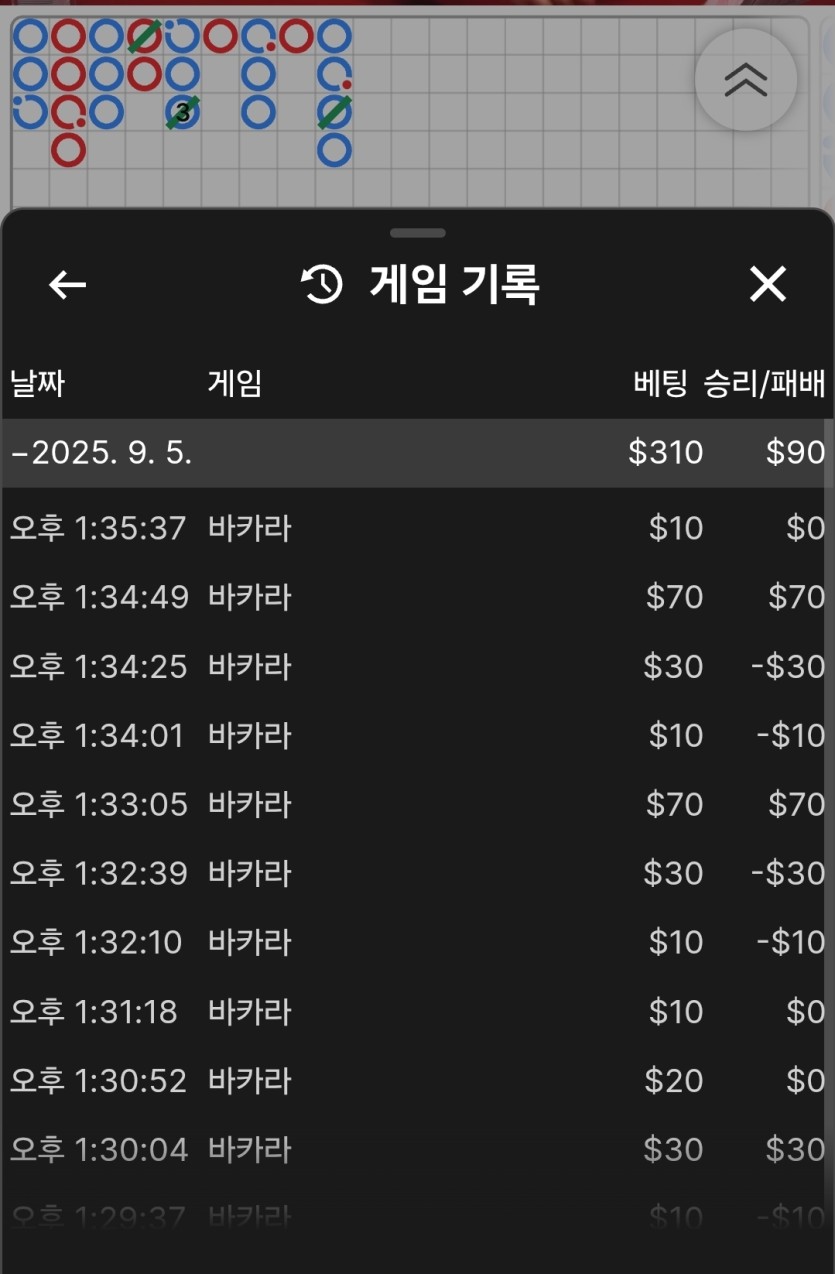Image resolution: width=835 pixels, height=1274 pixels.
Task: Go back from the game history panel
Action: point(68,286)
